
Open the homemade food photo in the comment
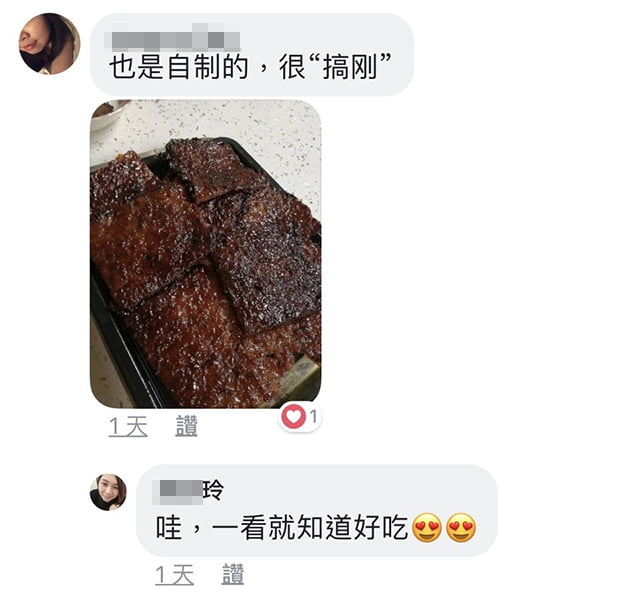pyautogui.click(x=205, y=253)
